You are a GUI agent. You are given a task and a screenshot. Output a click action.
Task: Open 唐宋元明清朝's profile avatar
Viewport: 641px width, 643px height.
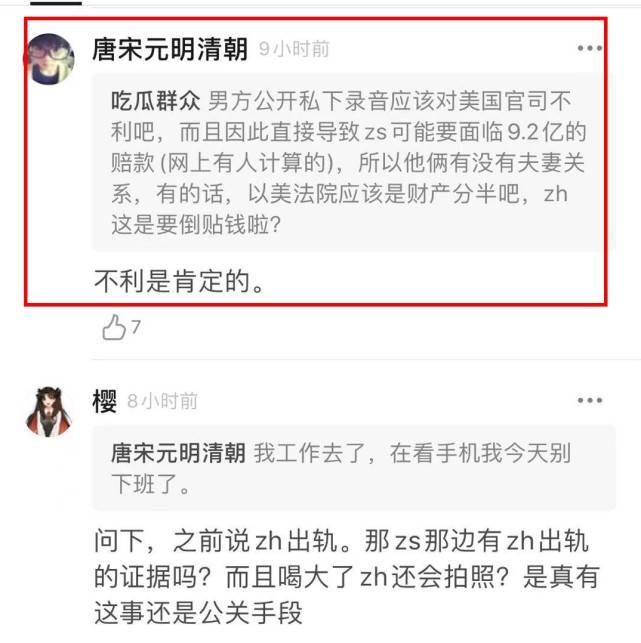point(50,58)
